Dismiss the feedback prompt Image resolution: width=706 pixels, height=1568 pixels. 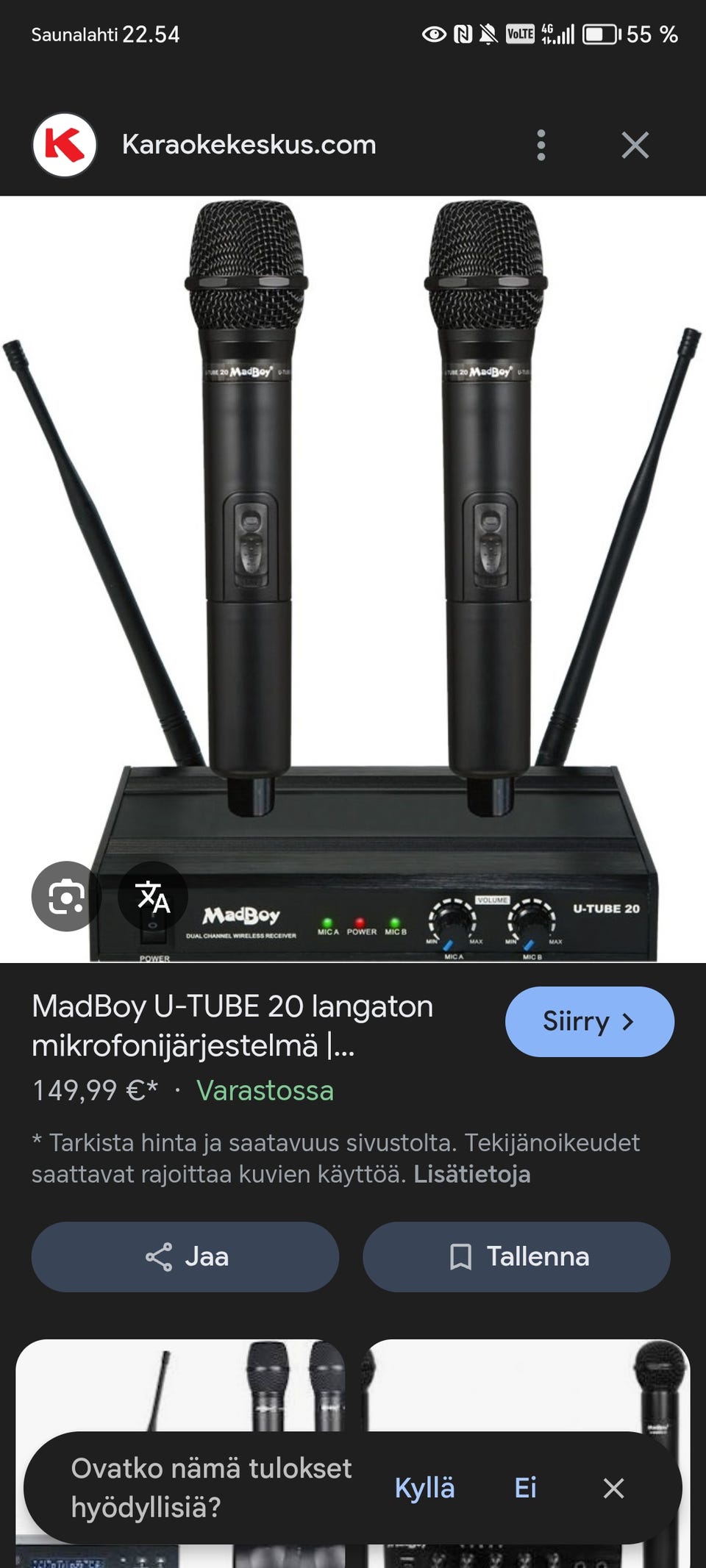coord(613,1488)
